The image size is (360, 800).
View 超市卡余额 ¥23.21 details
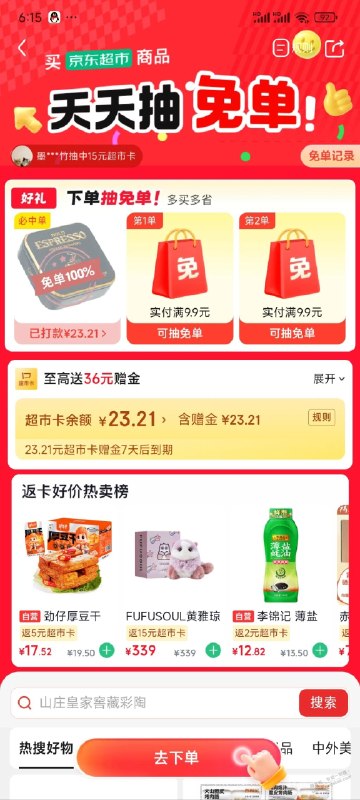(96, 420)
